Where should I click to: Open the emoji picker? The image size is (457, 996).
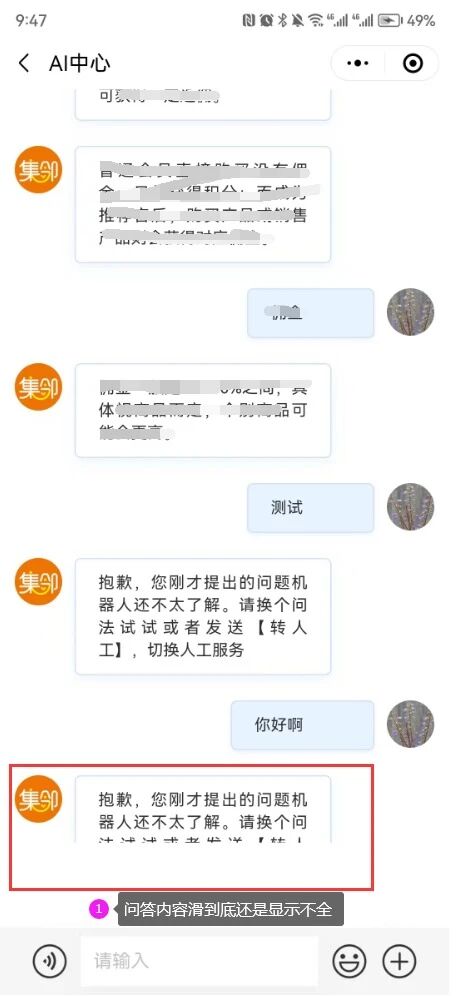tap(350, 960)
